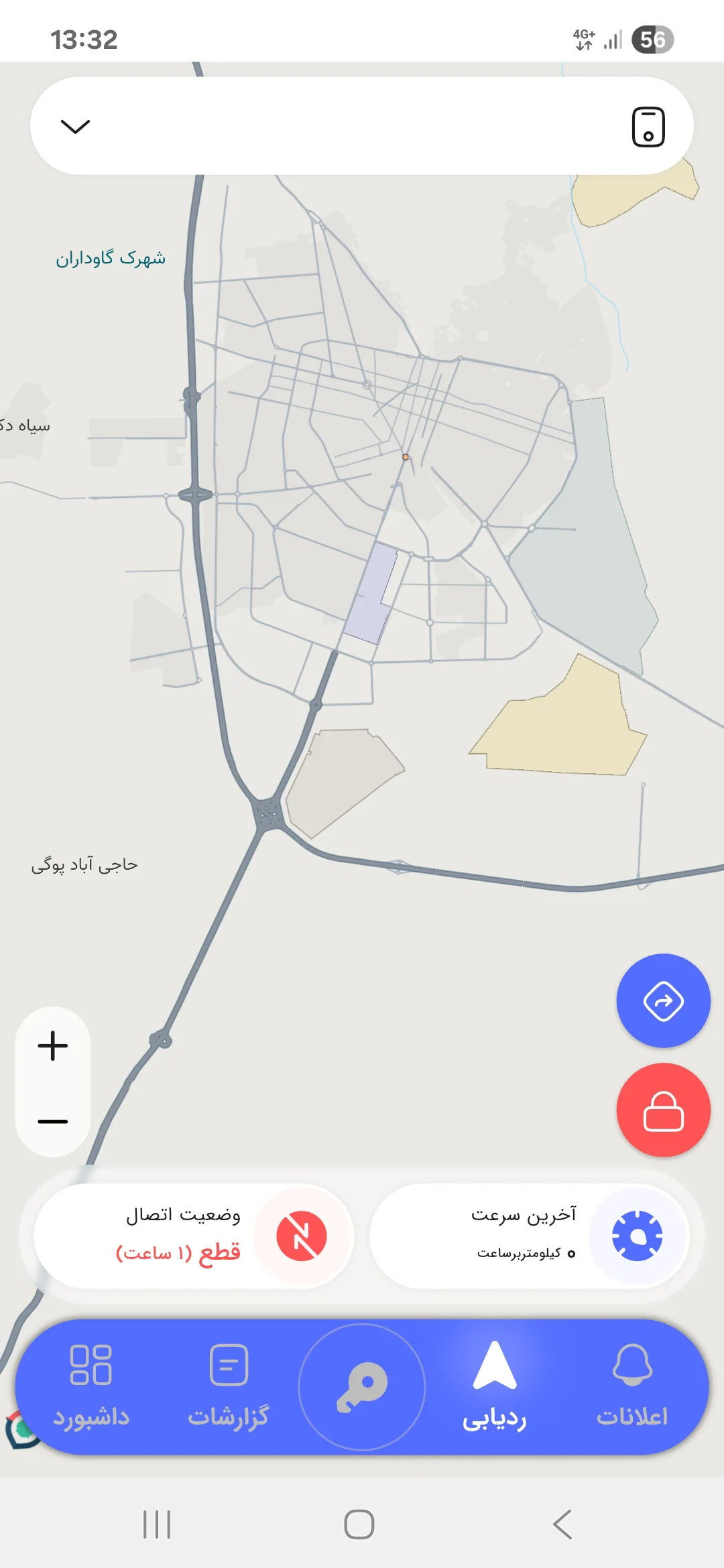Image resolution: width=724 pixels, height=1568 pixels.
Task: Tap the device icon in the top bar
Action: tap(648, 127)
